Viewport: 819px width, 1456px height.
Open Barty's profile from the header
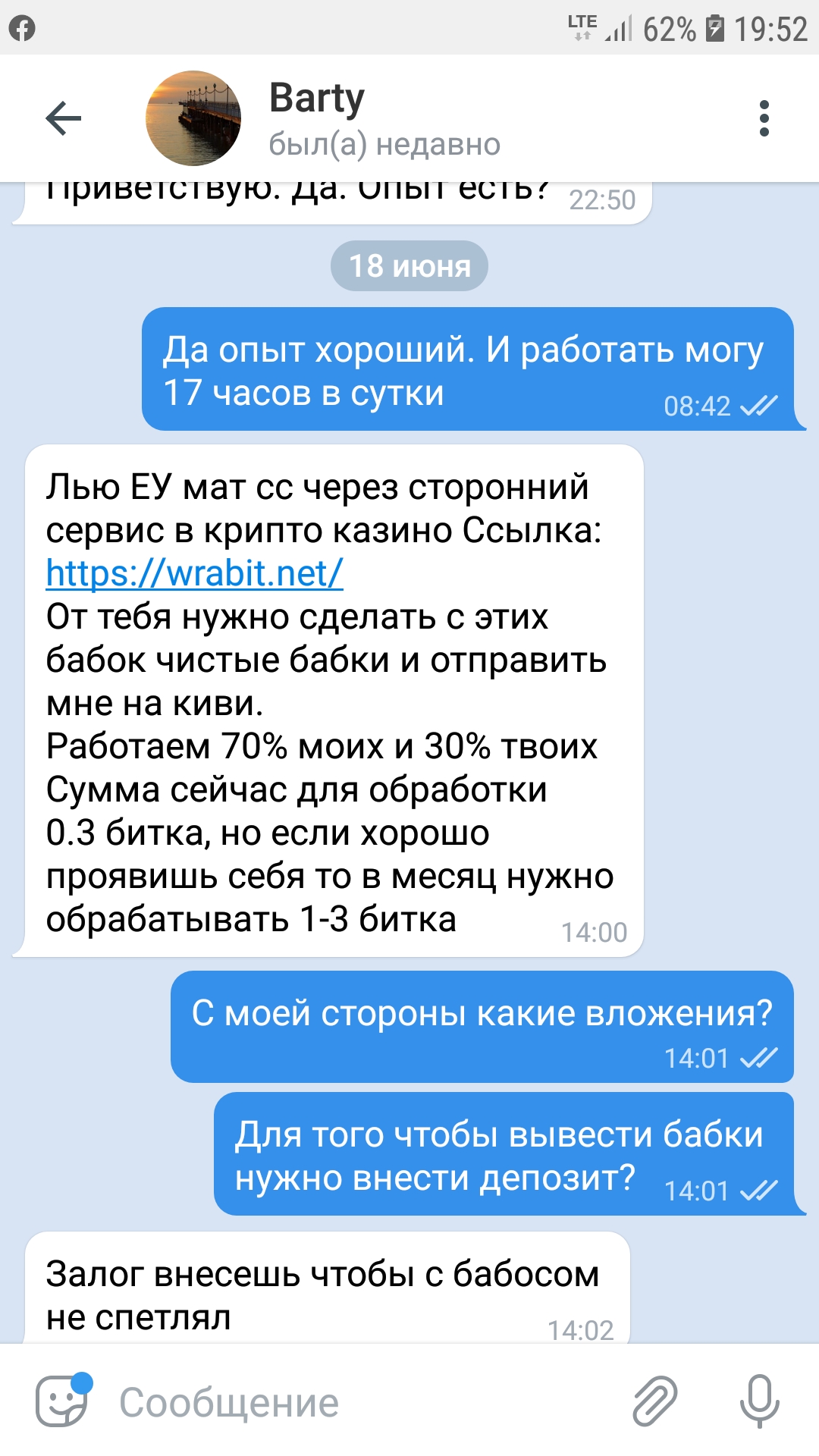317,118
